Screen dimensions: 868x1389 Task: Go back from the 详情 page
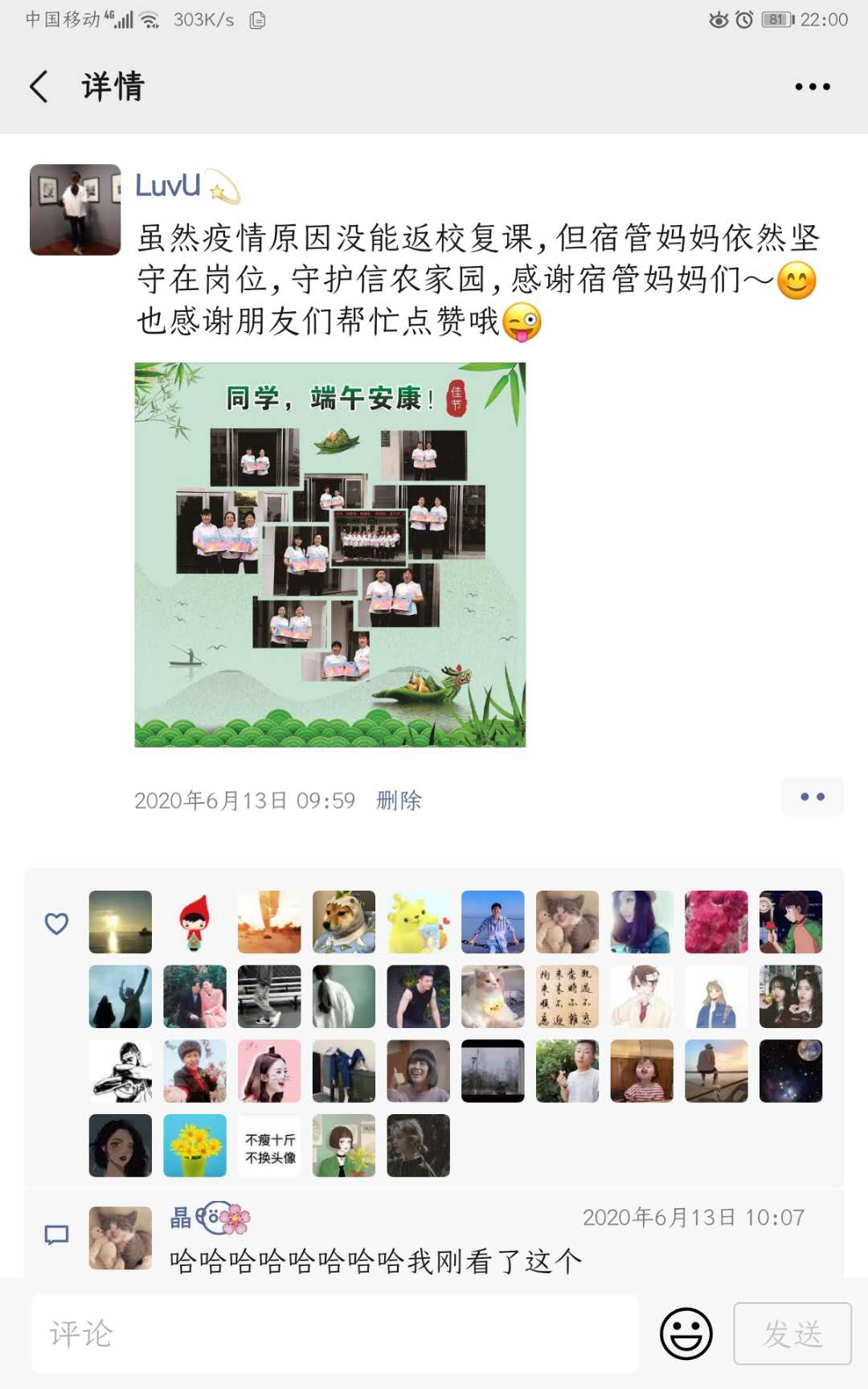39,87
